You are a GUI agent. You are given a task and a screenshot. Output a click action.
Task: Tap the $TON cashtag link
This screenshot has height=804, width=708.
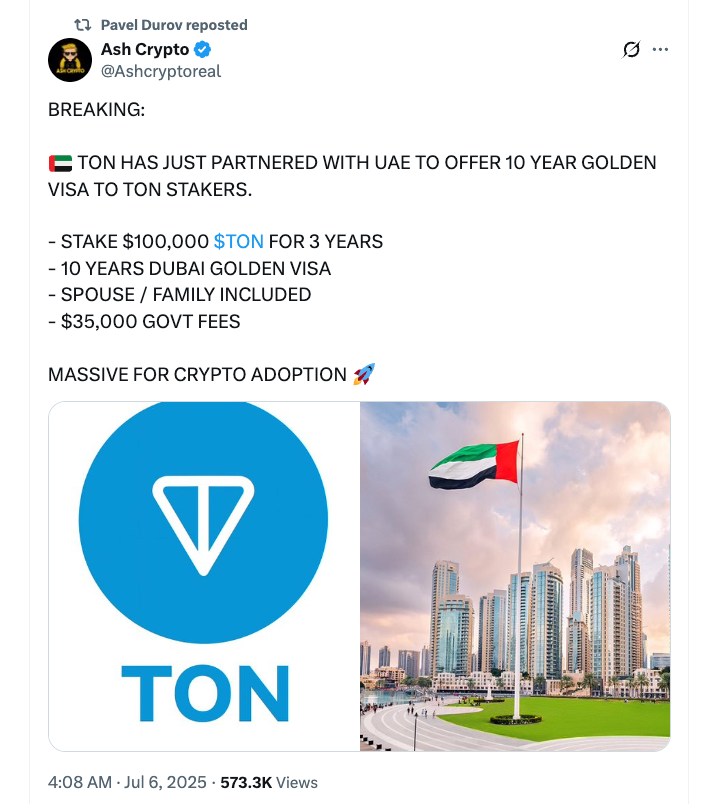(239, 242)
